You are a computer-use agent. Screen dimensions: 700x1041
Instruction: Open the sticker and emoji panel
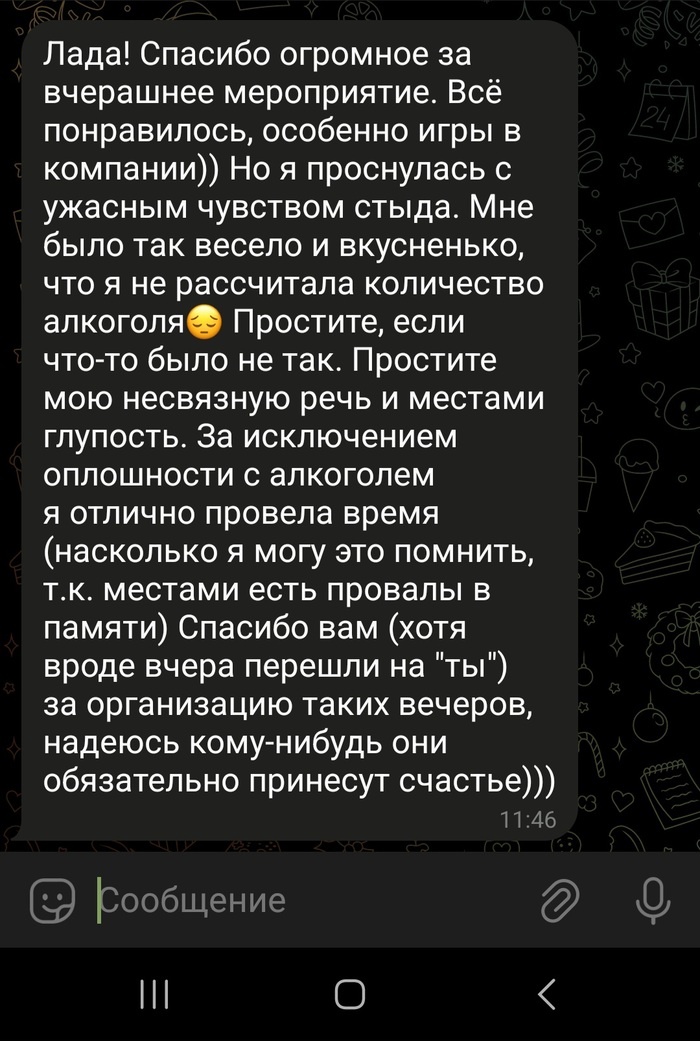pos(53,900)
